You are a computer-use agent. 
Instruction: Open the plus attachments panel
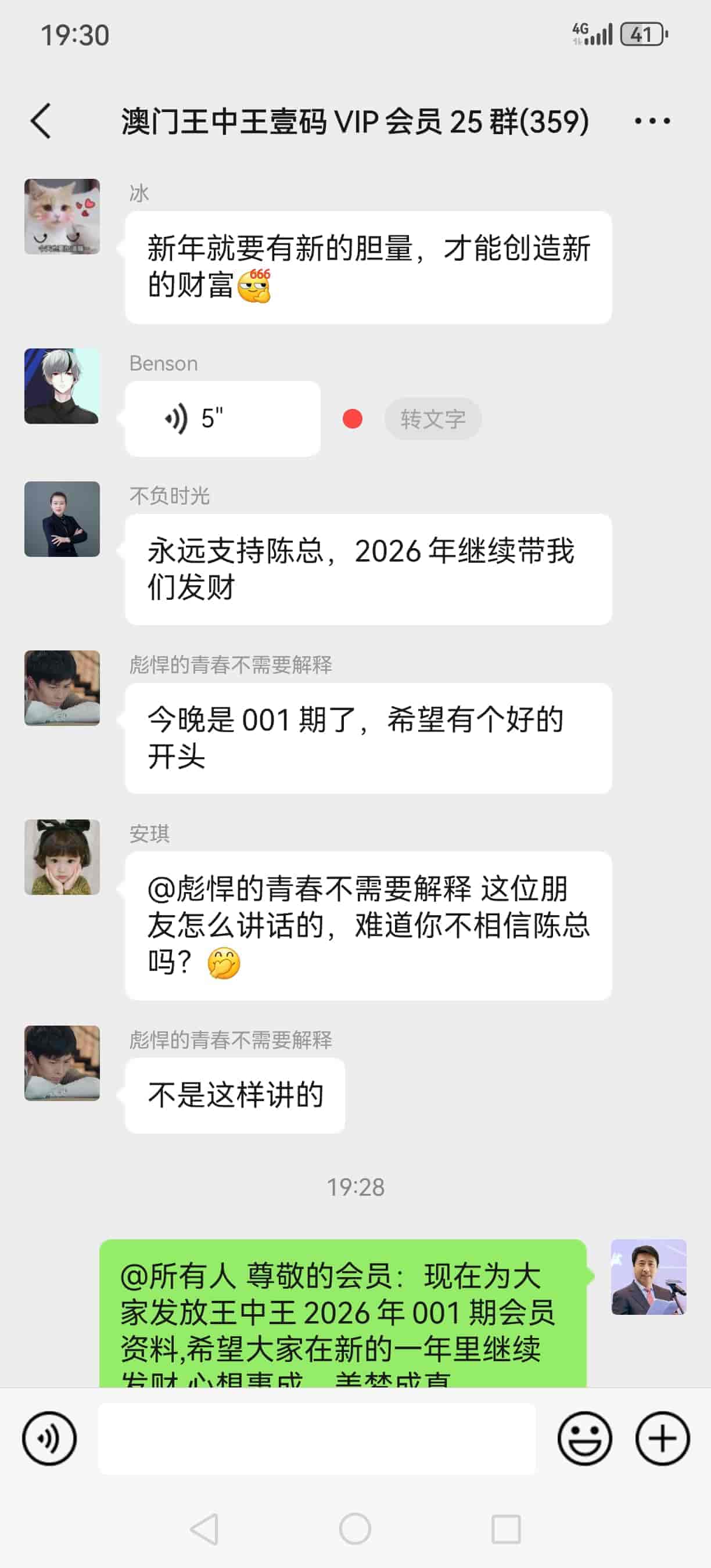pos(662,1438)
